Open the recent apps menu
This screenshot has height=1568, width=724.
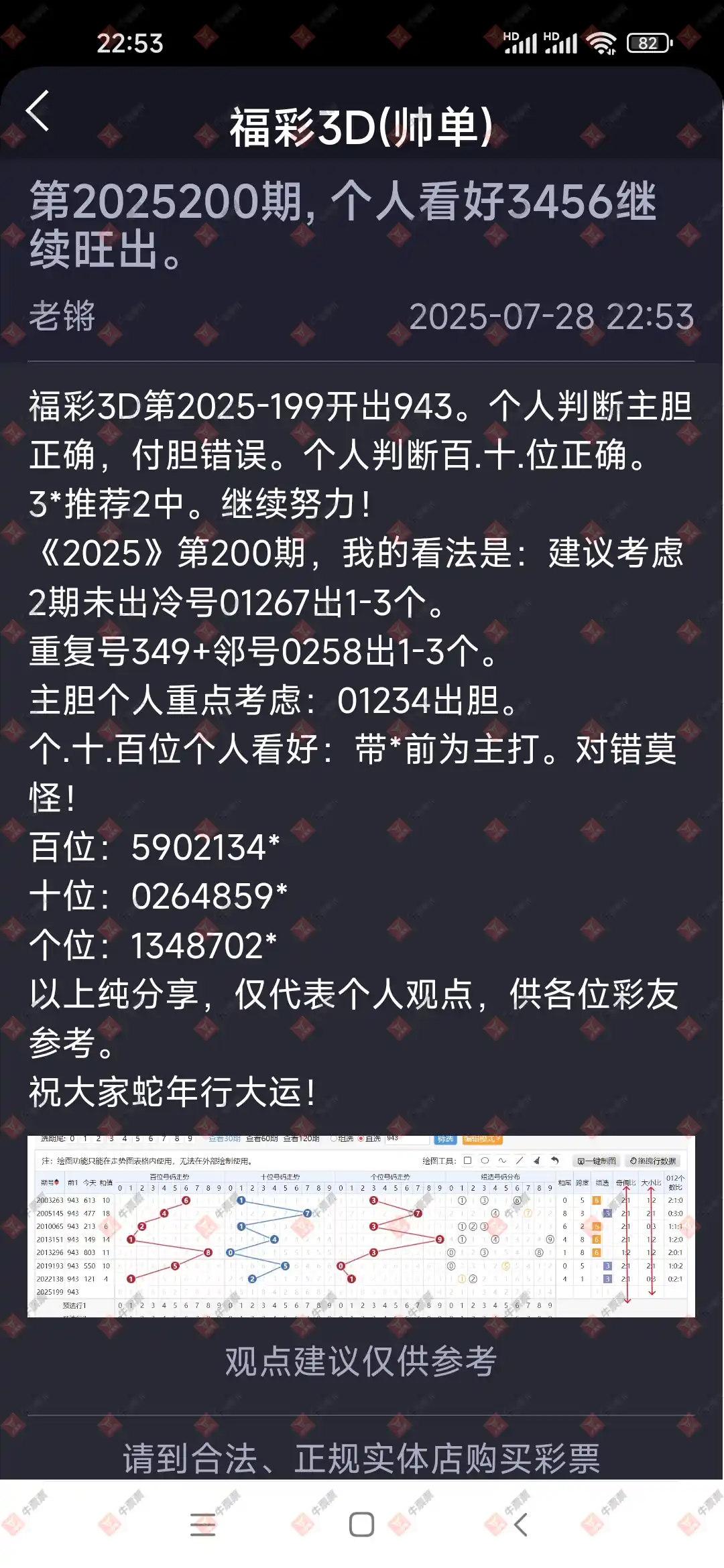click(202, 1524)
